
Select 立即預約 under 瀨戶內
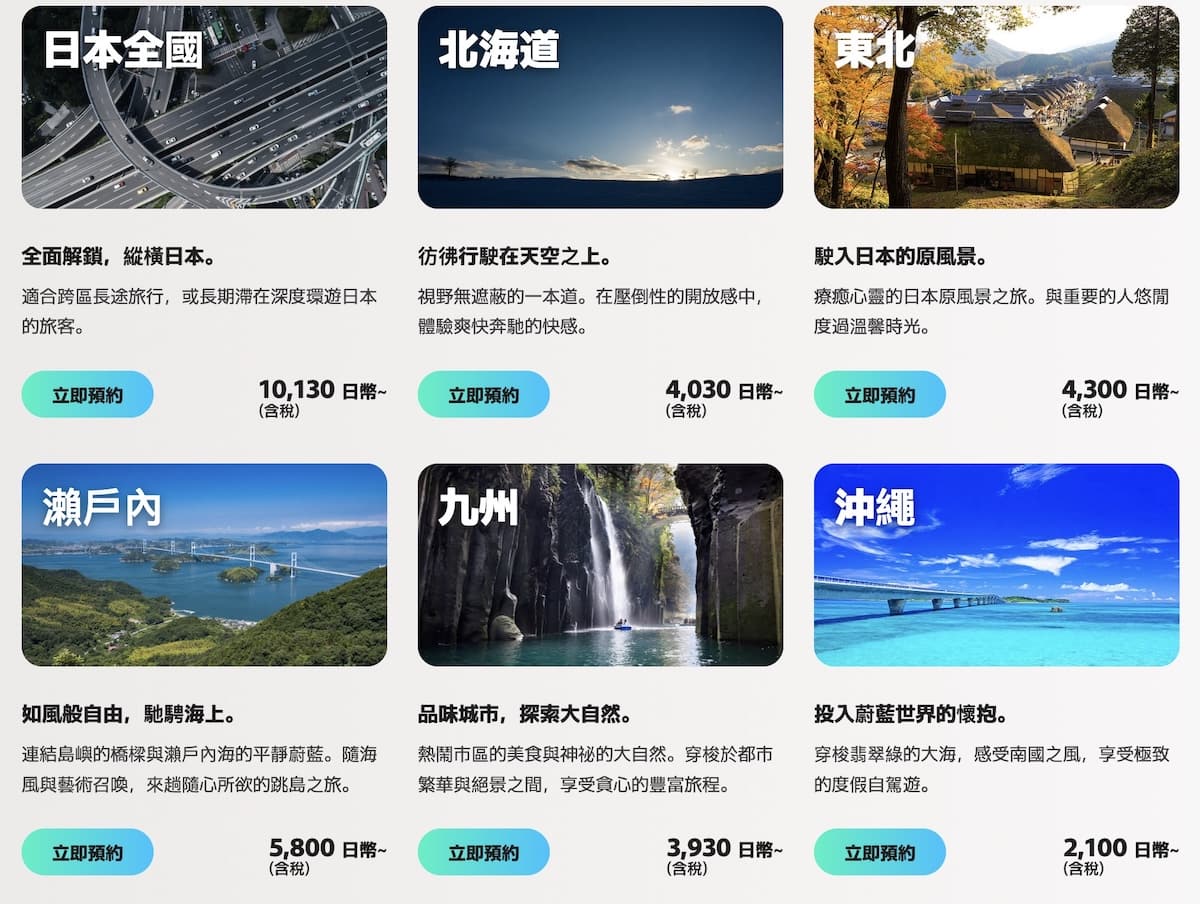click(88, 852)
